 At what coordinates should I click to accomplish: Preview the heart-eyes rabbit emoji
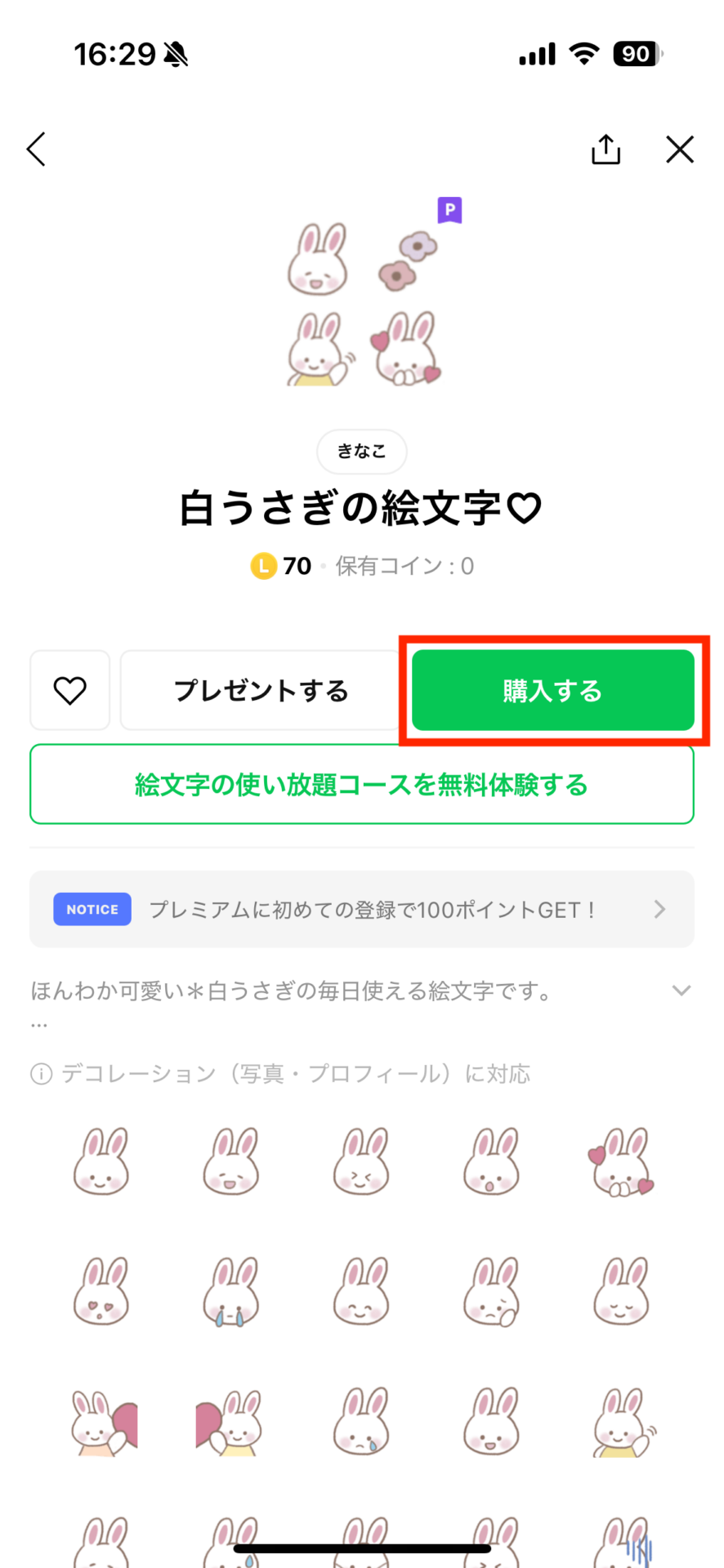pos(101,1292)
